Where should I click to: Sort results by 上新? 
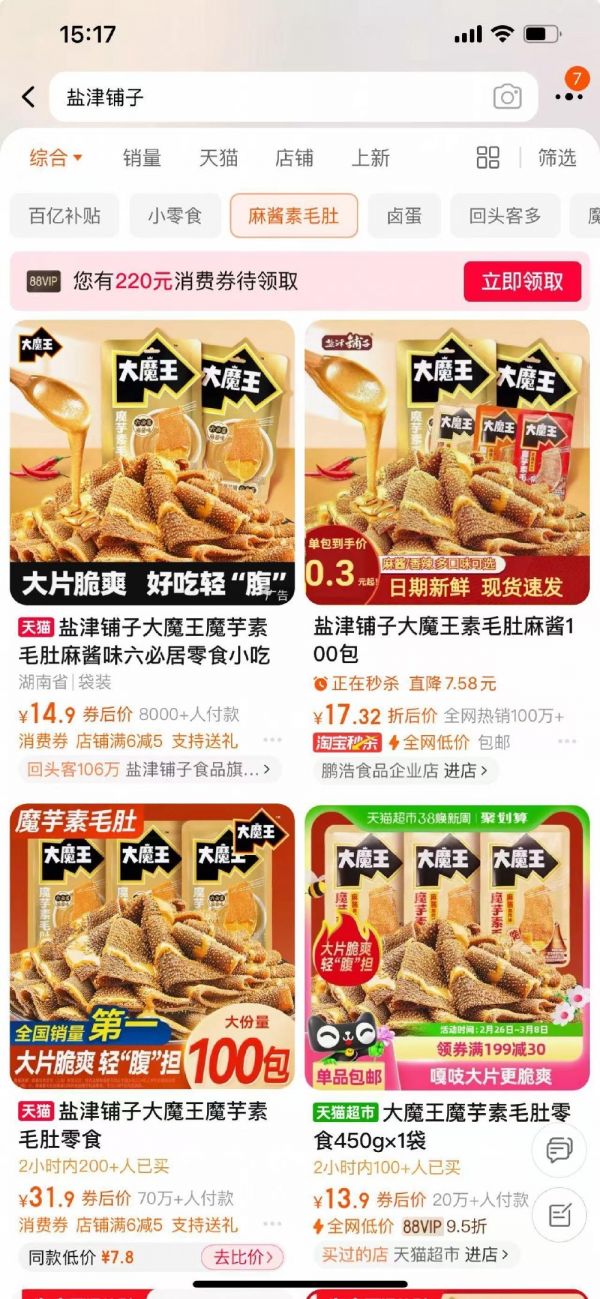pos(370,158)
